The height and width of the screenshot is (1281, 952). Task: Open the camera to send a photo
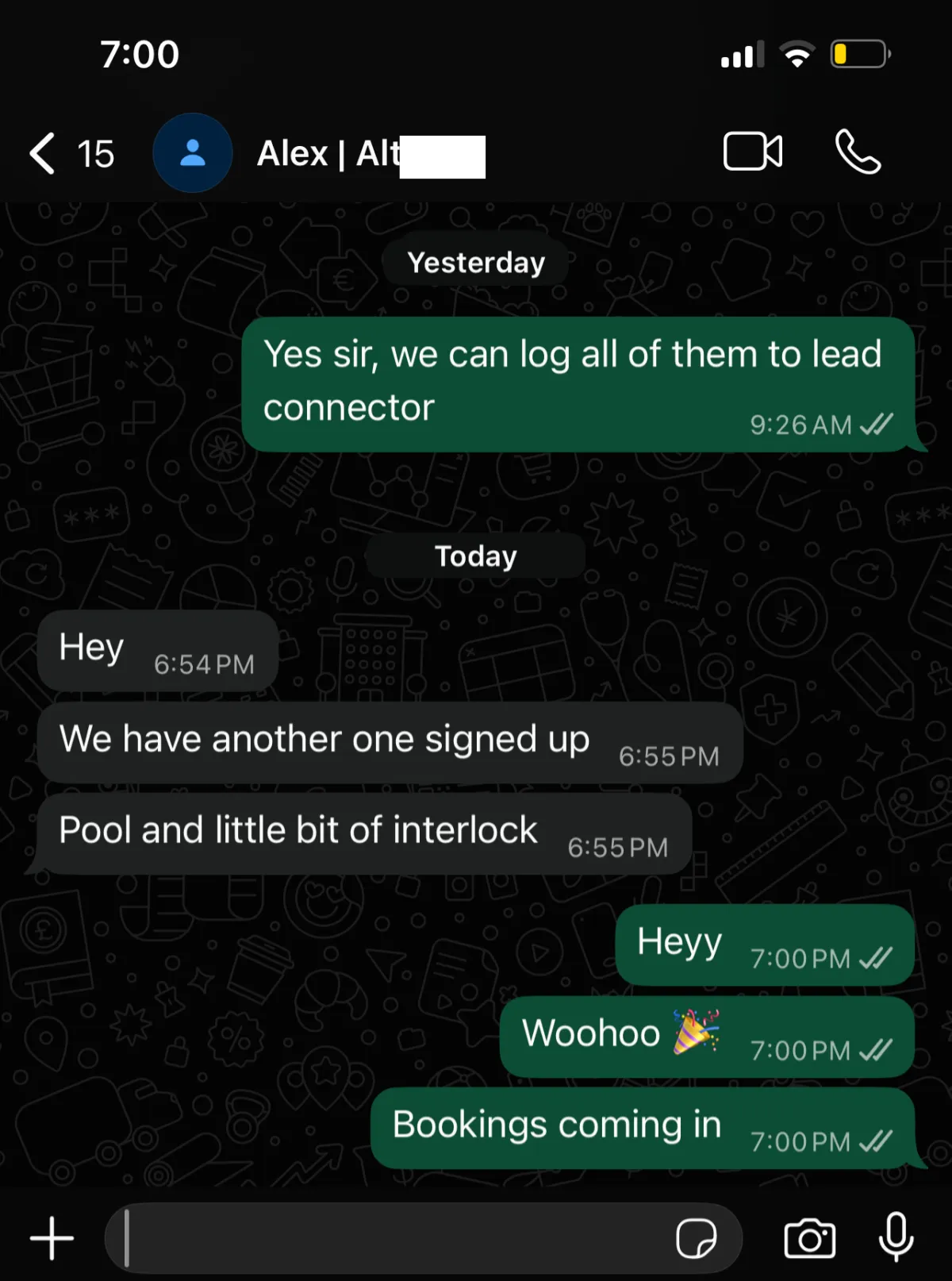point(809,1238)
